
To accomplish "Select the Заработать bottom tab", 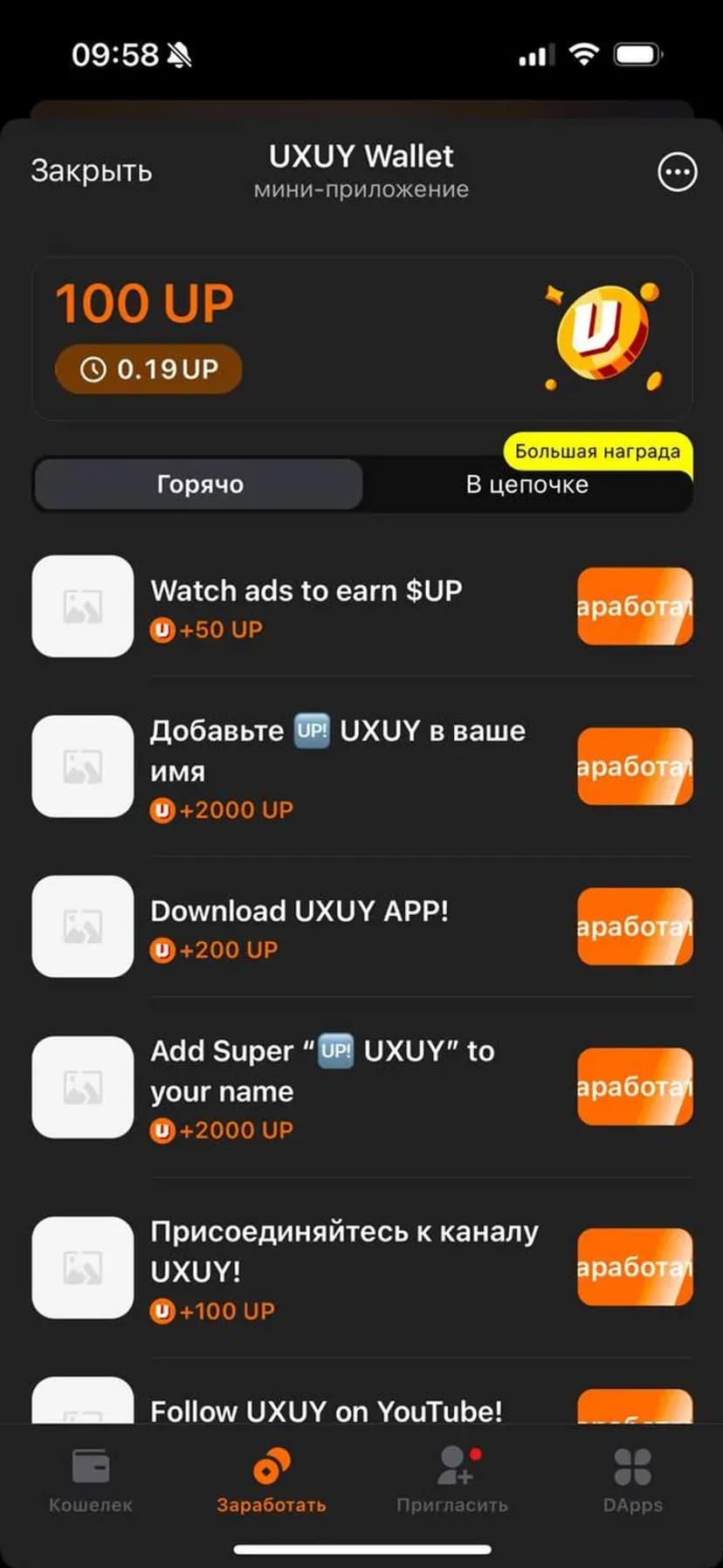I will tap(272, 1481).
